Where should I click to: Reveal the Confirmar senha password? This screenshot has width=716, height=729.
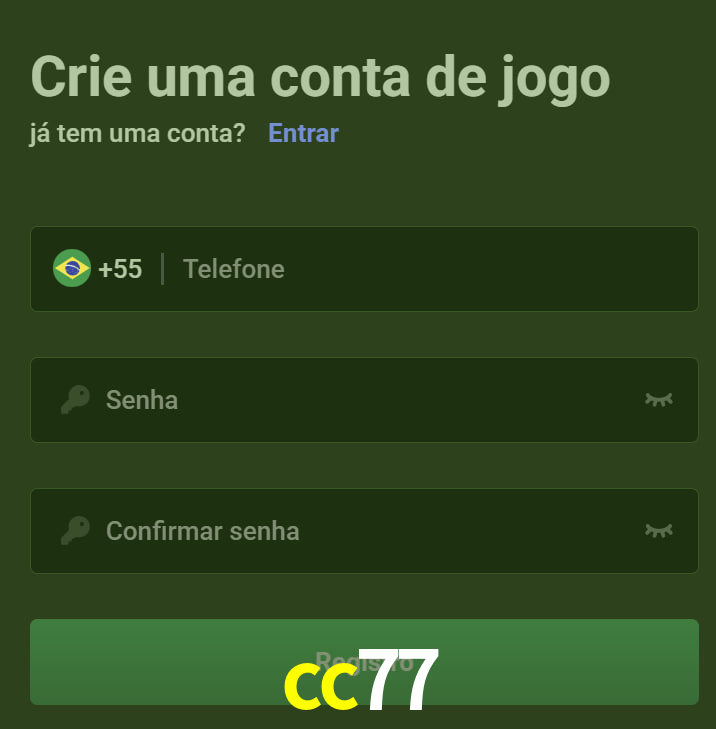pyautogui.click(x=658, y=531)
